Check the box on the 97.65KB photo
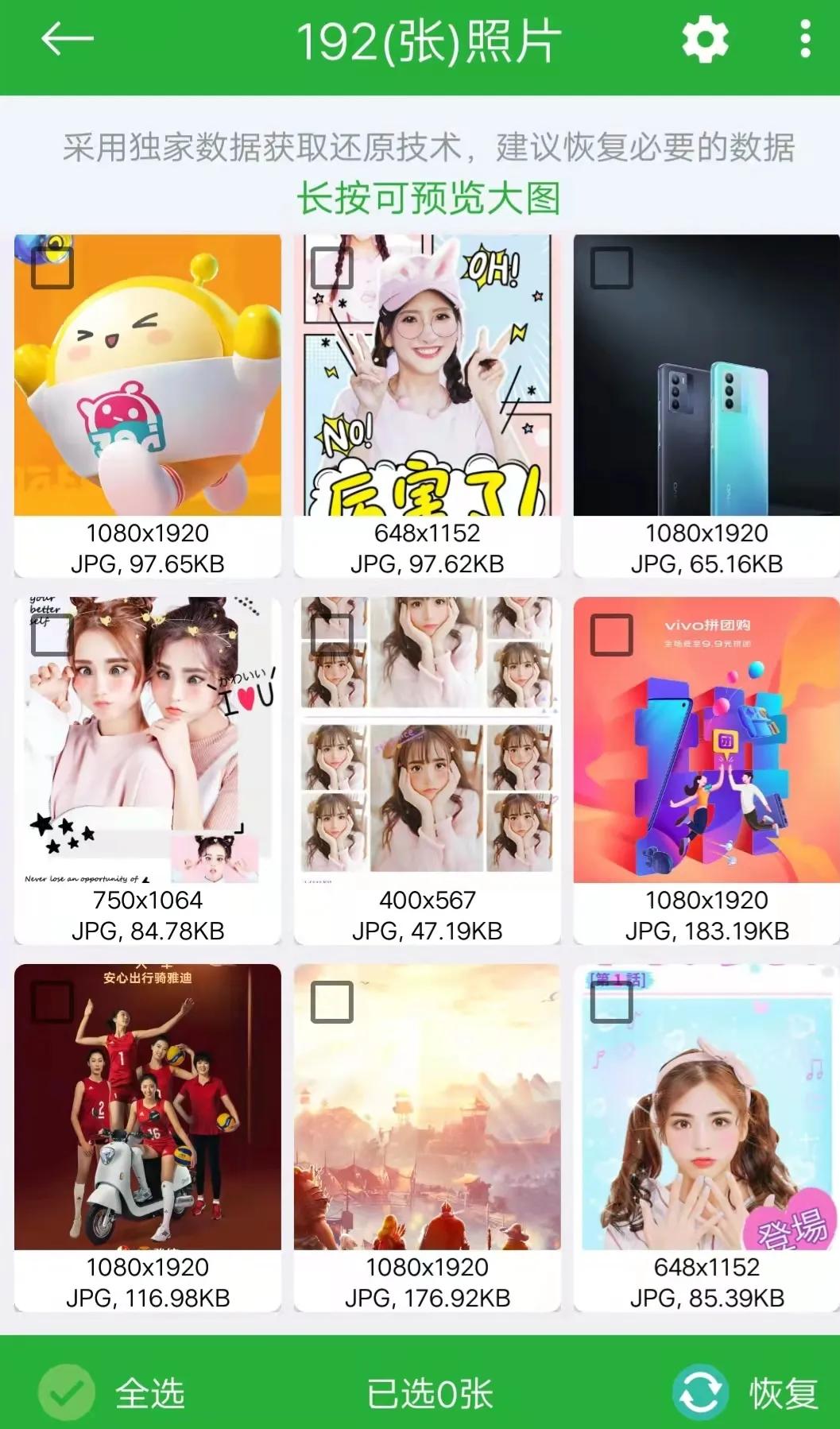The height and width of the screenshot is (1429, 840). click(x=52, y=268)
